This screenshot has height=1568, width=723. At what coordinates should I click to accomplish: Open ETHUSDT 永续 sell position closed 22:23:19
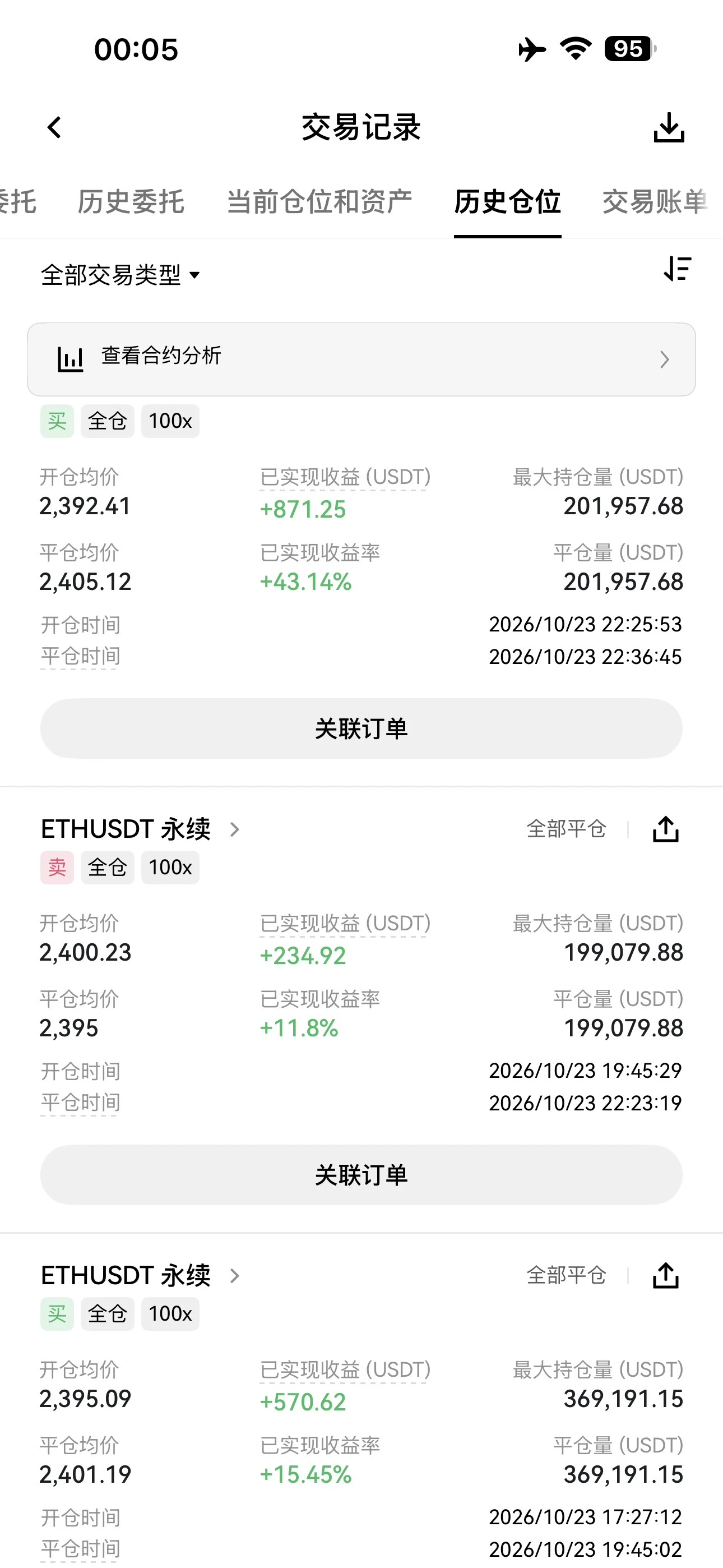(141, 829)
